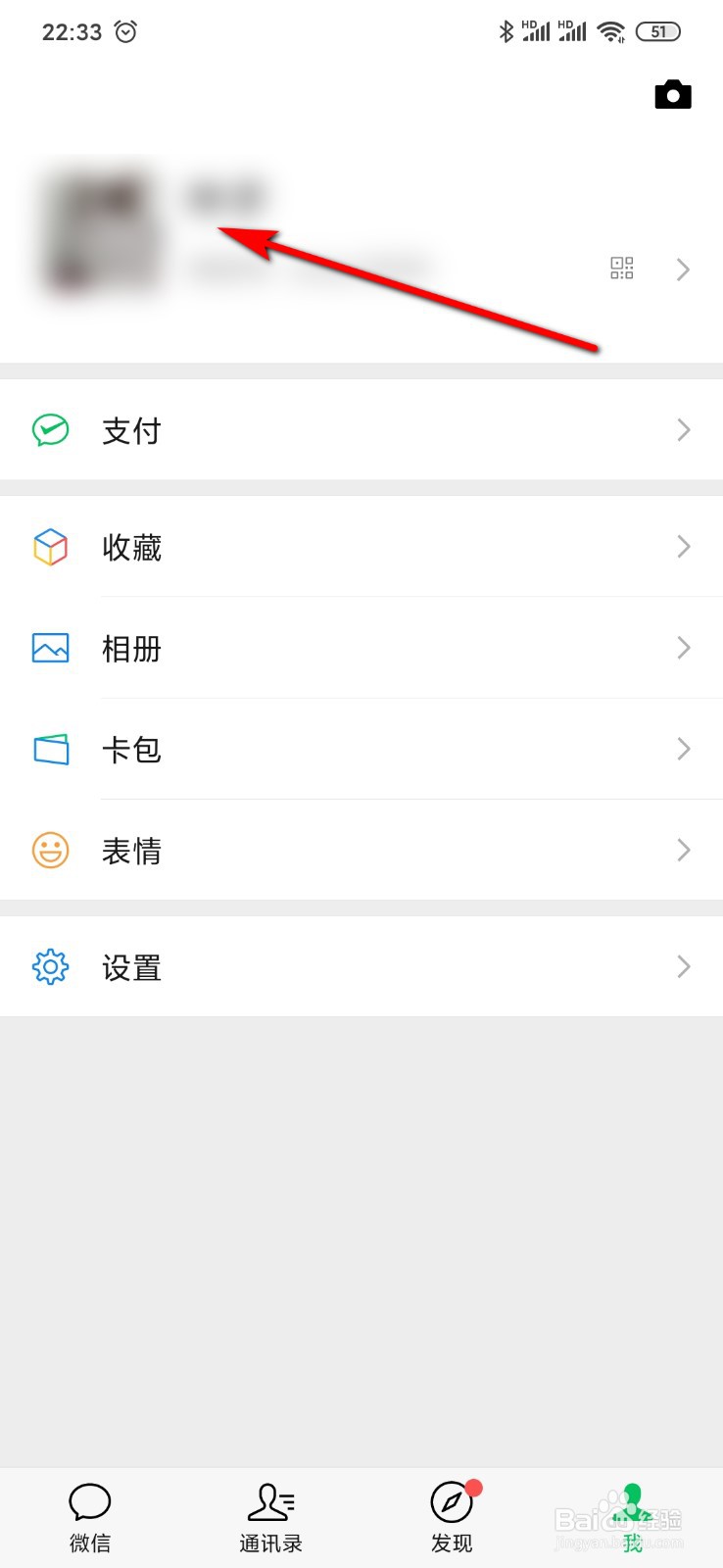
Task: Tap the personal QR code icon
Action: [x=622, y=269]
